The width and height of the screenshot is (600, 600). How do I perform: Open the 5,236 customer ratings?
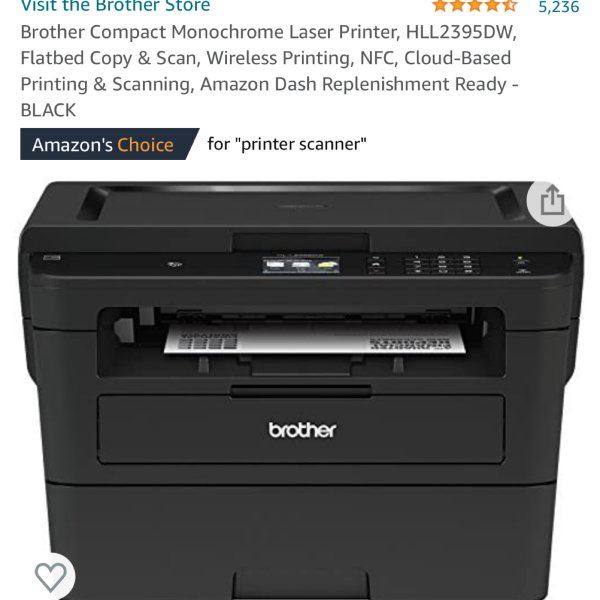558,7
